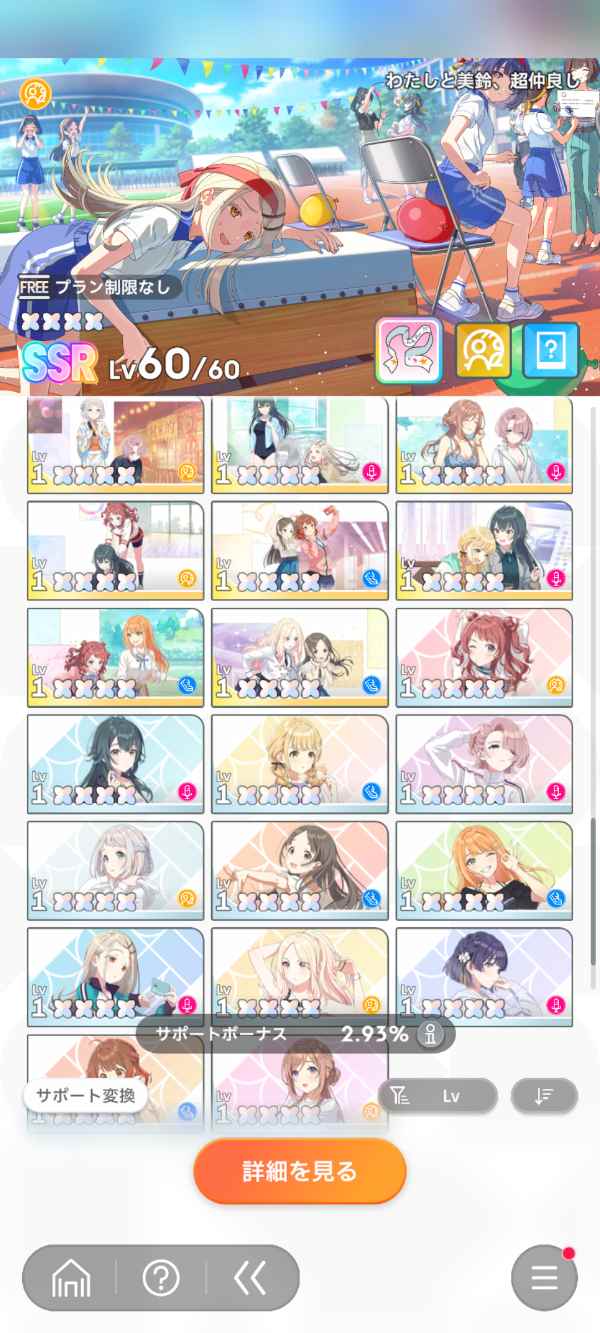Toggle the sort order button
The height and width of the screenshot is (1333, 600).
tap(544, 1096)
